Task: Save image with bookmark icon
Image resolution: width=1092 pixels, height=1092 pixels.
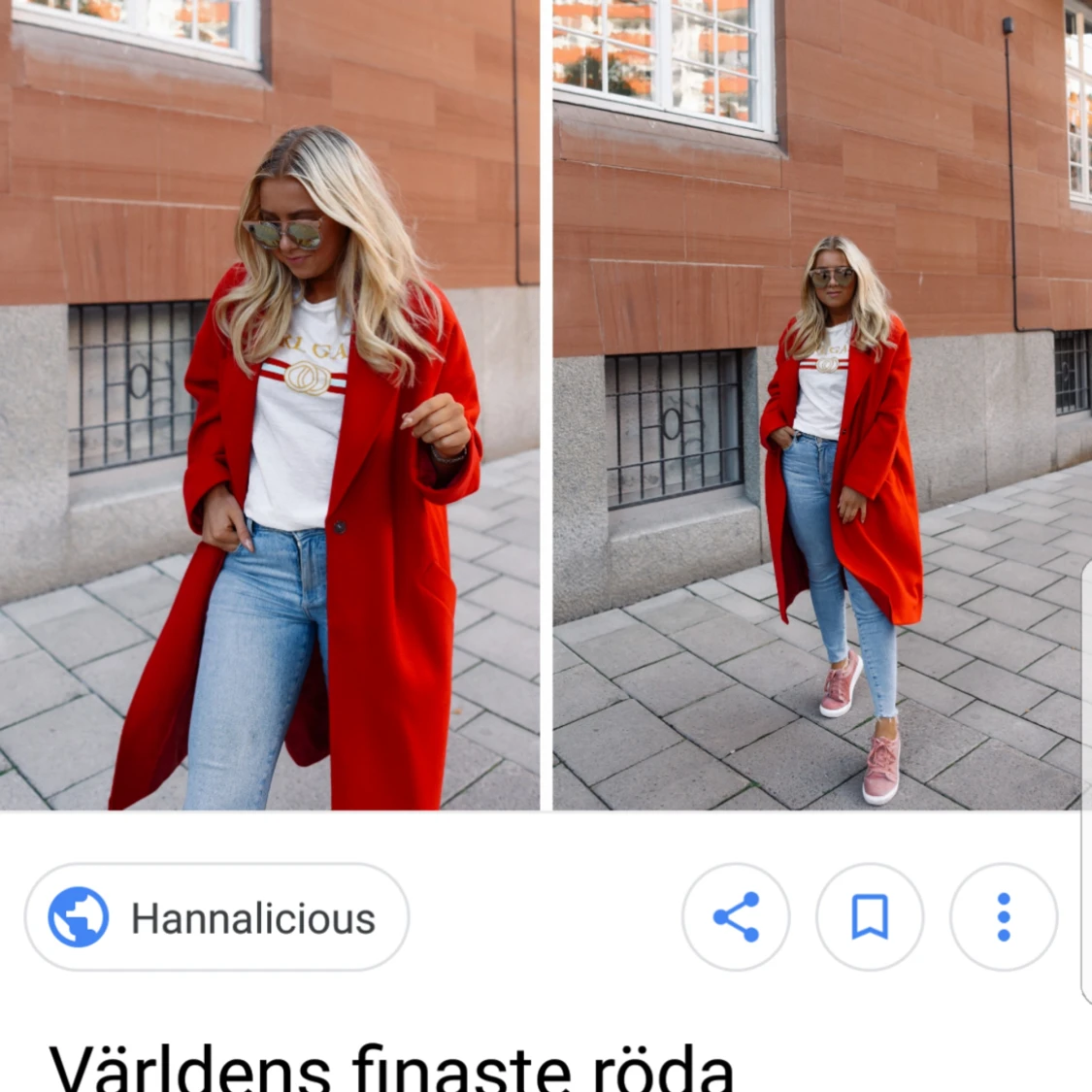Action: (x=870, y=917)
